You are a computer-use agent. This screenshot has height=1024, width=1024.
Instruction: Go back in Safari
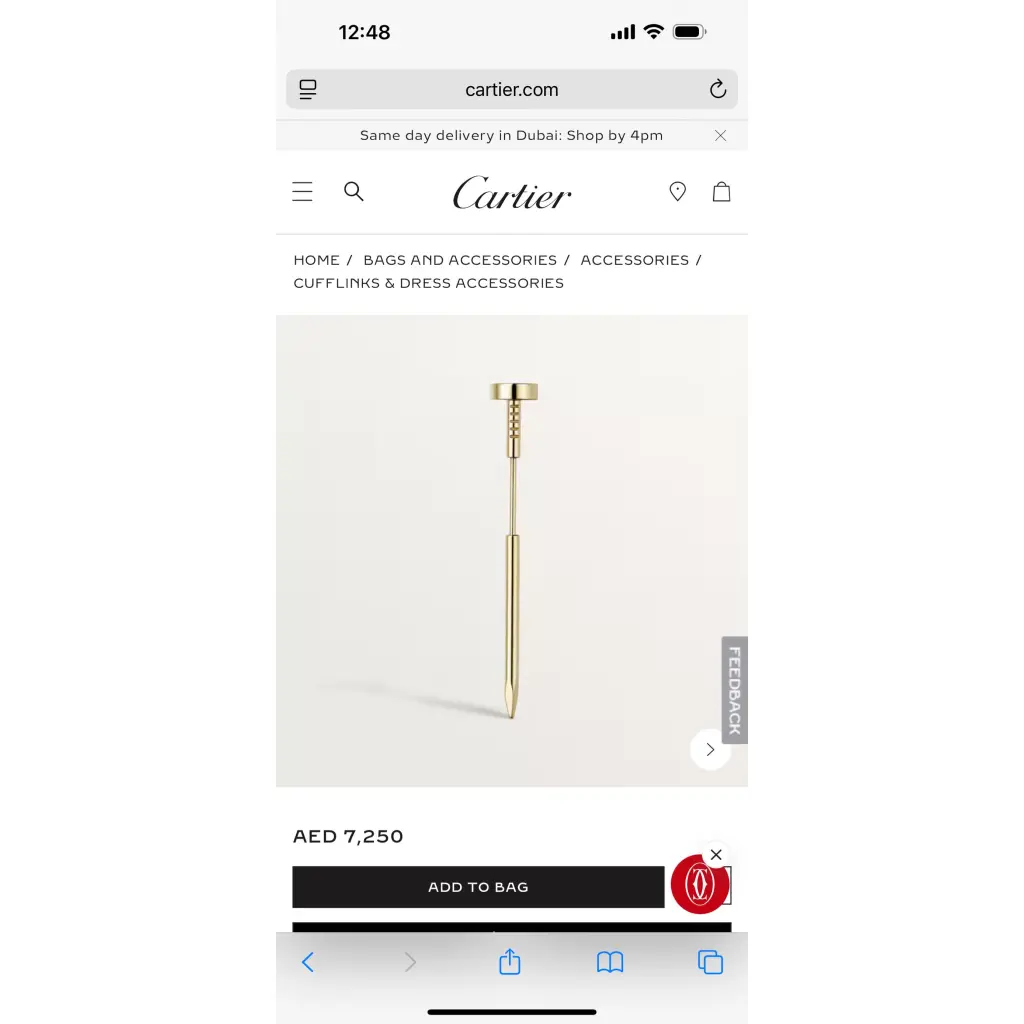(308, 962)
